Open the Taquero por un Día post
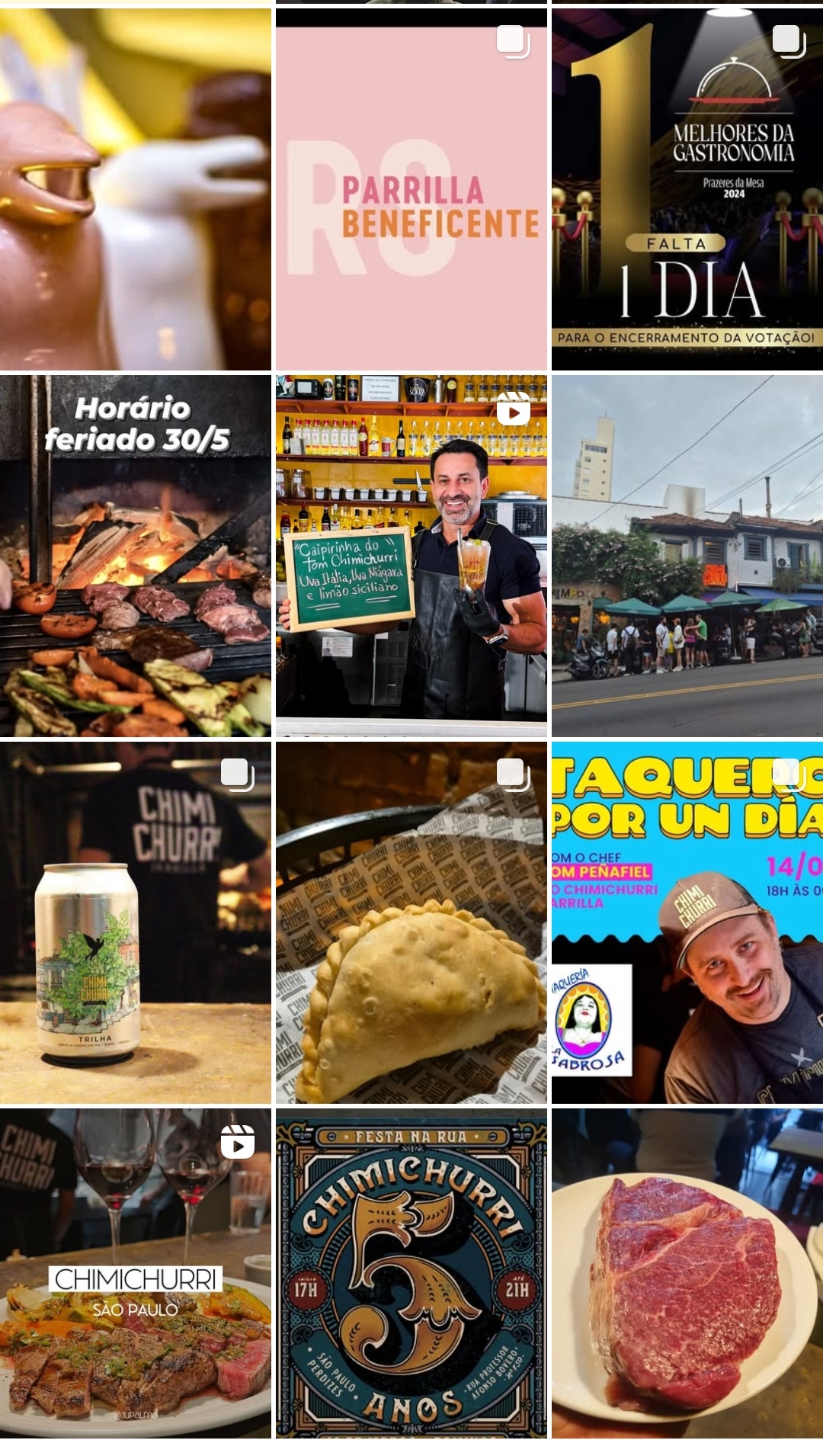 click(x=687, y=922)
